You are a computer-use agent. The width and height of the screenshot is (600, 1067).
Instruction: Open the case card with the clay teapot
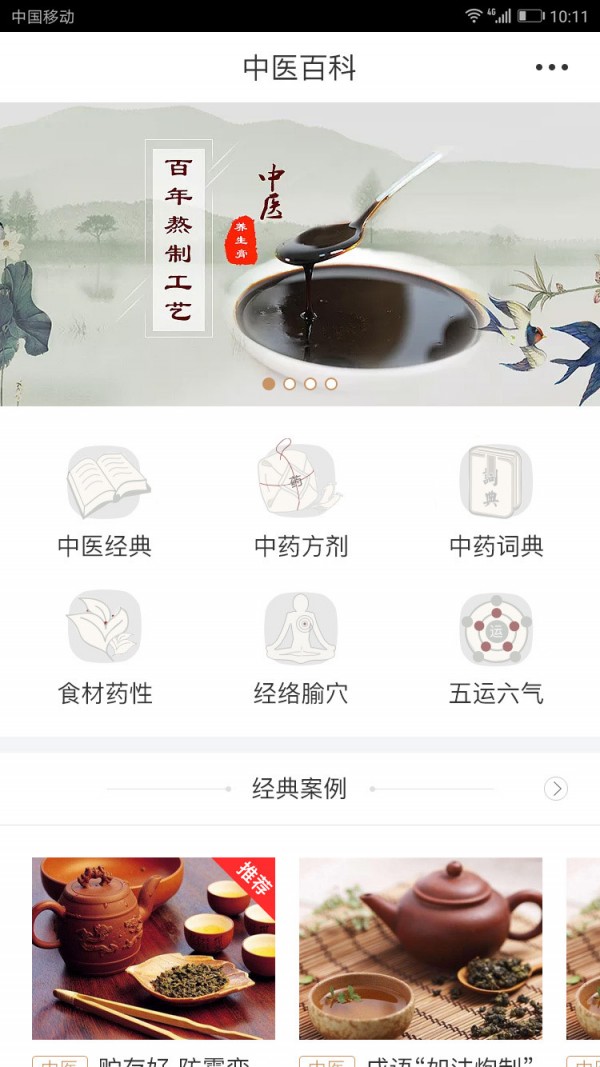coord(420,948)
